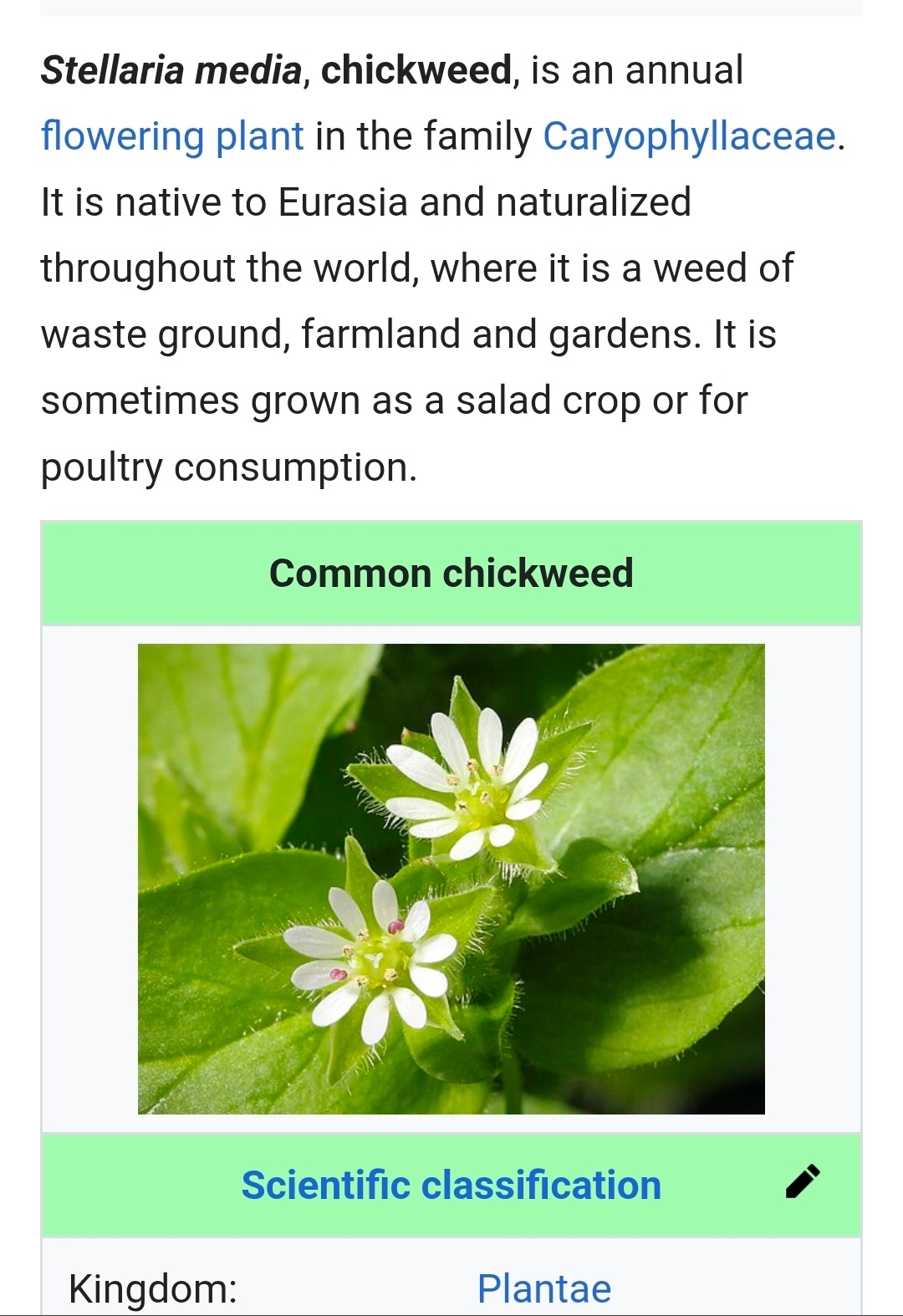
Task: Open the common chickweed photo
Action: pos(451,879)
